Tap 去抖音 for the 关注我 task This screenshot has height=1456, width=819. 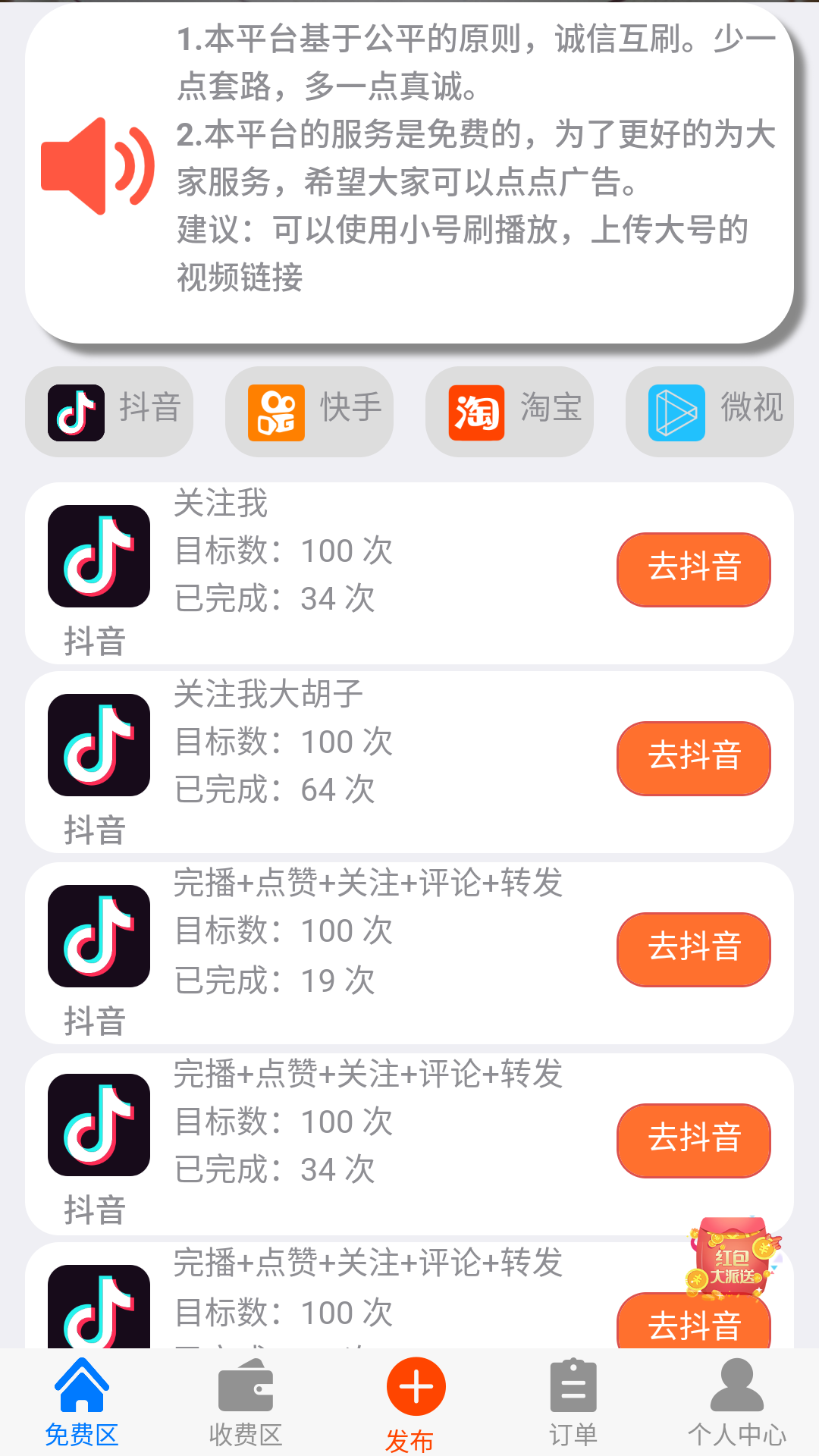click(x=694, y=570)
